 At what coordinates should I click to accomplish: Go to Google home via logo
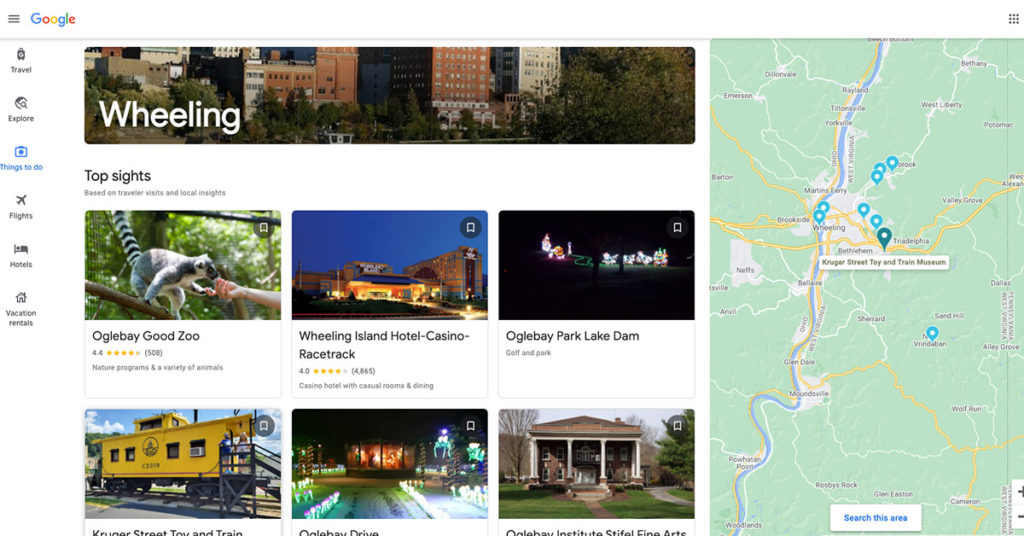(x=53, y=19)
